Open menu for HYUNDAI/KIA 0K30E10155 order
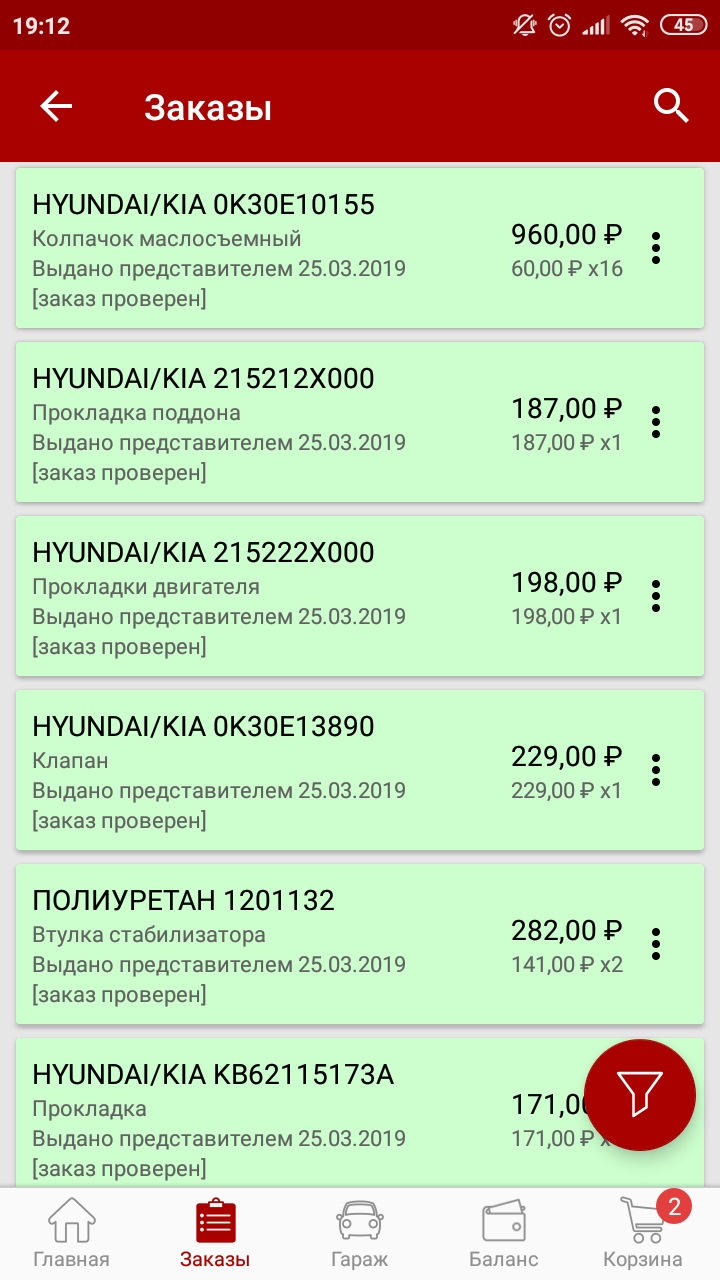 (x=657, y=248)
